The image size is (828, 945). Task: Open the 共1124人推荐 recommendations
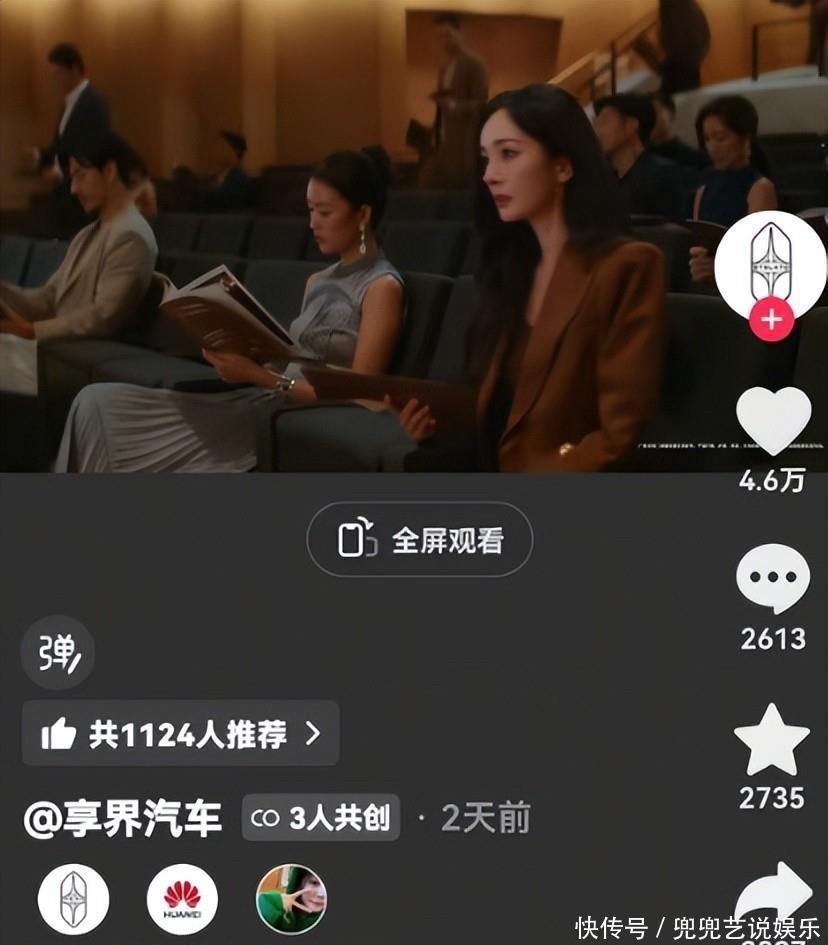181,734
